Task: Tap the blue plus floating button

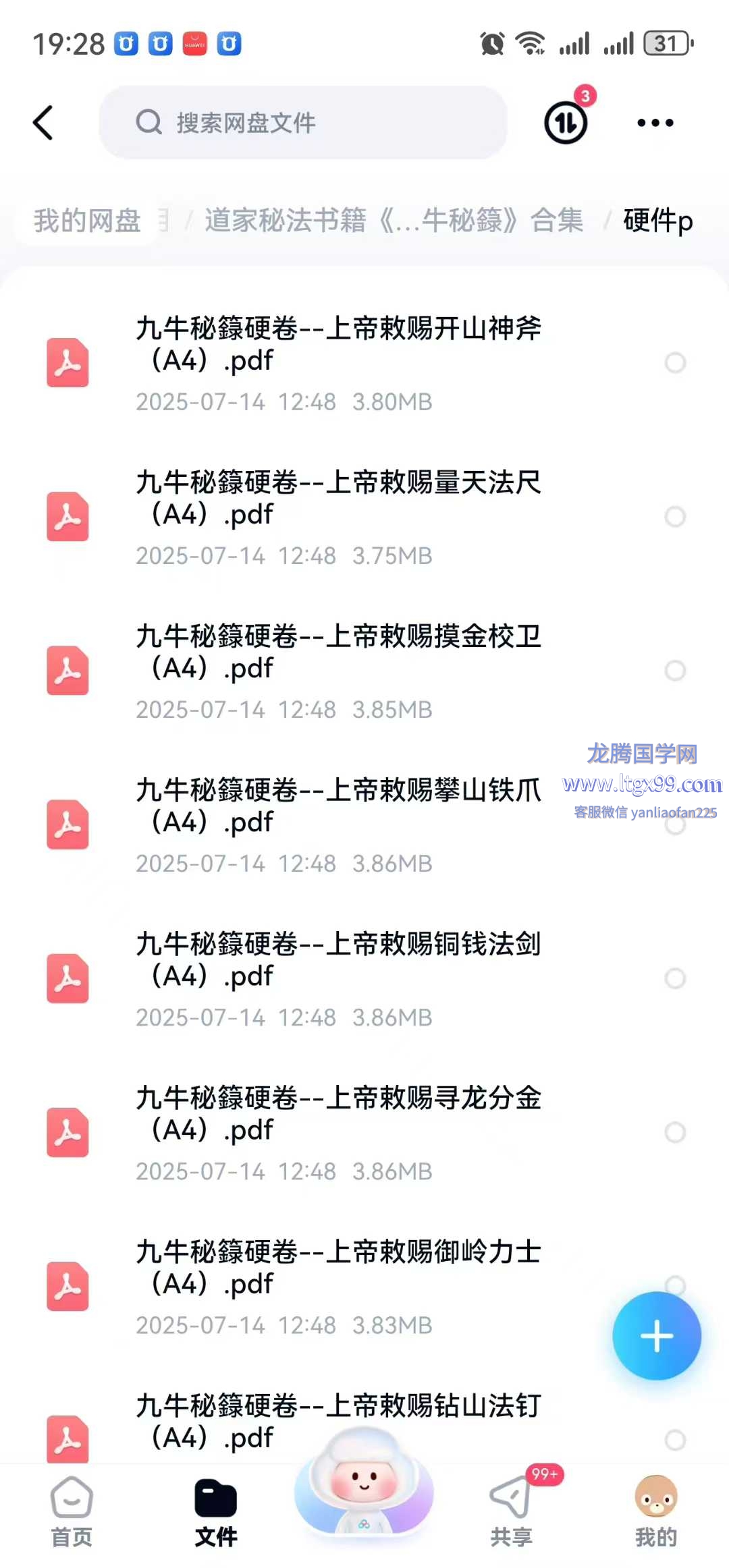Action: 657,1336
